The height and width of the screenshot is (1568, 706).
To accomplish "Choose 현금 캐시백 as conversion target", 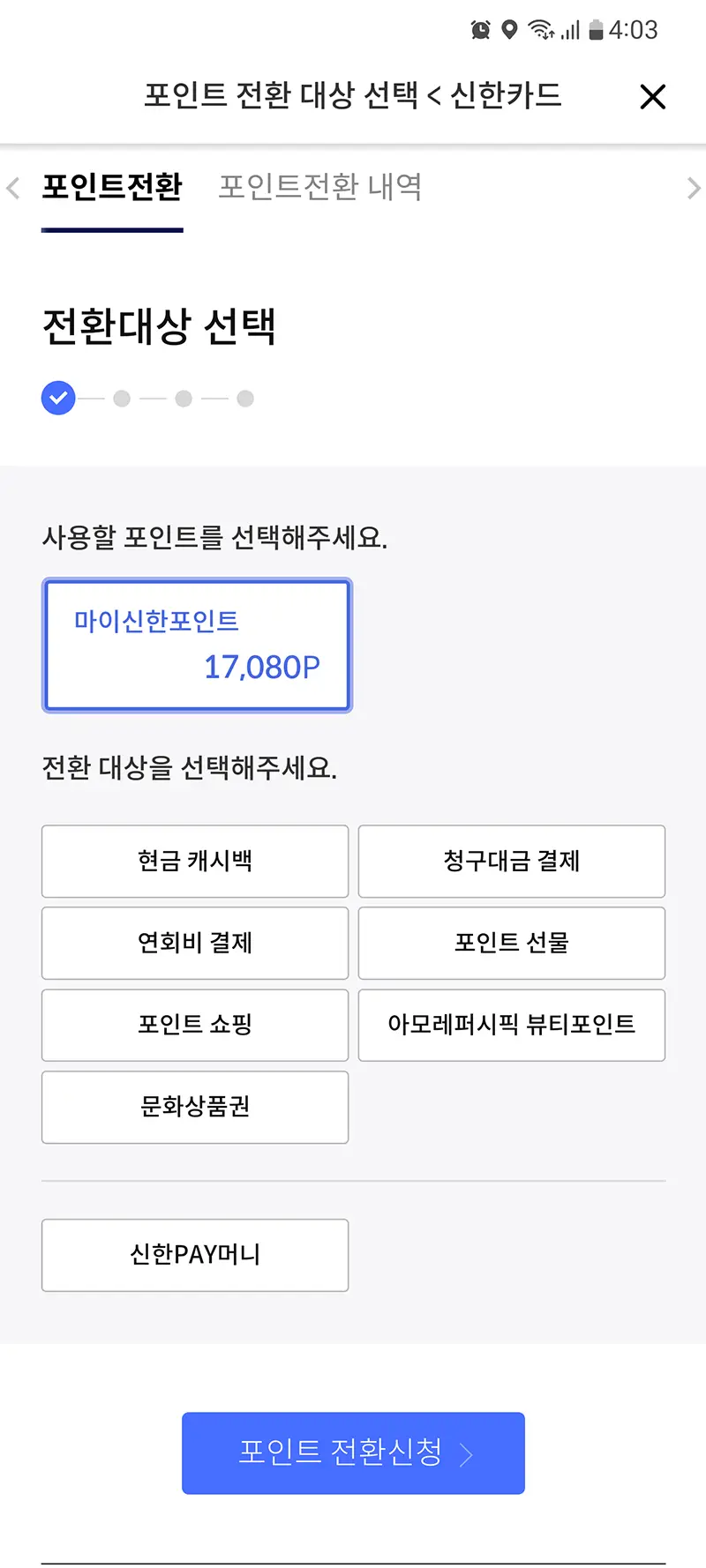I will pyautogui.click(x=195, y=862).
